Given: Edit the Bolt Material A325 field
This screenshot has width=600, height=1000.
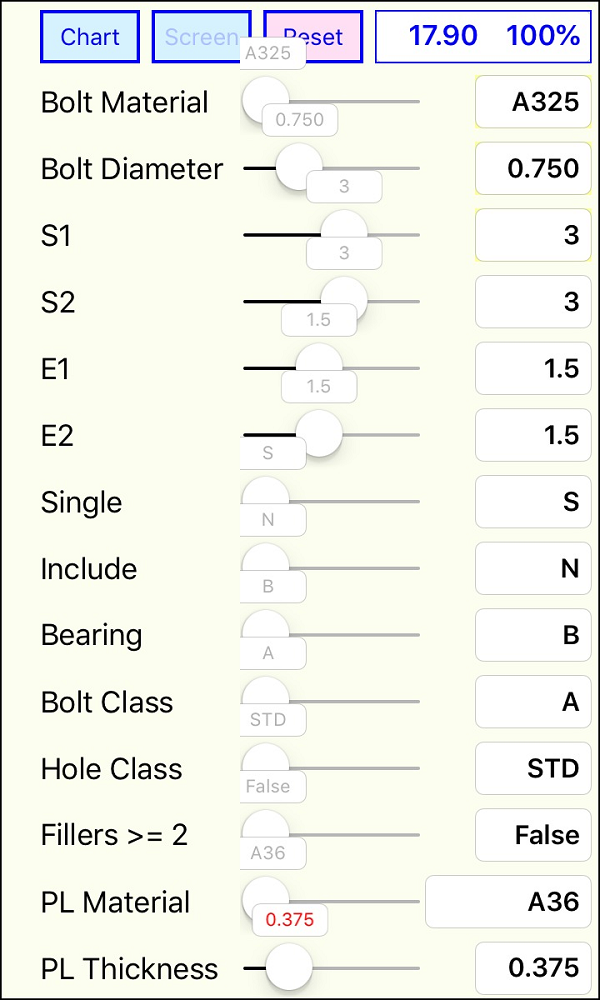Looking at the screenshot, I should 534,102.
